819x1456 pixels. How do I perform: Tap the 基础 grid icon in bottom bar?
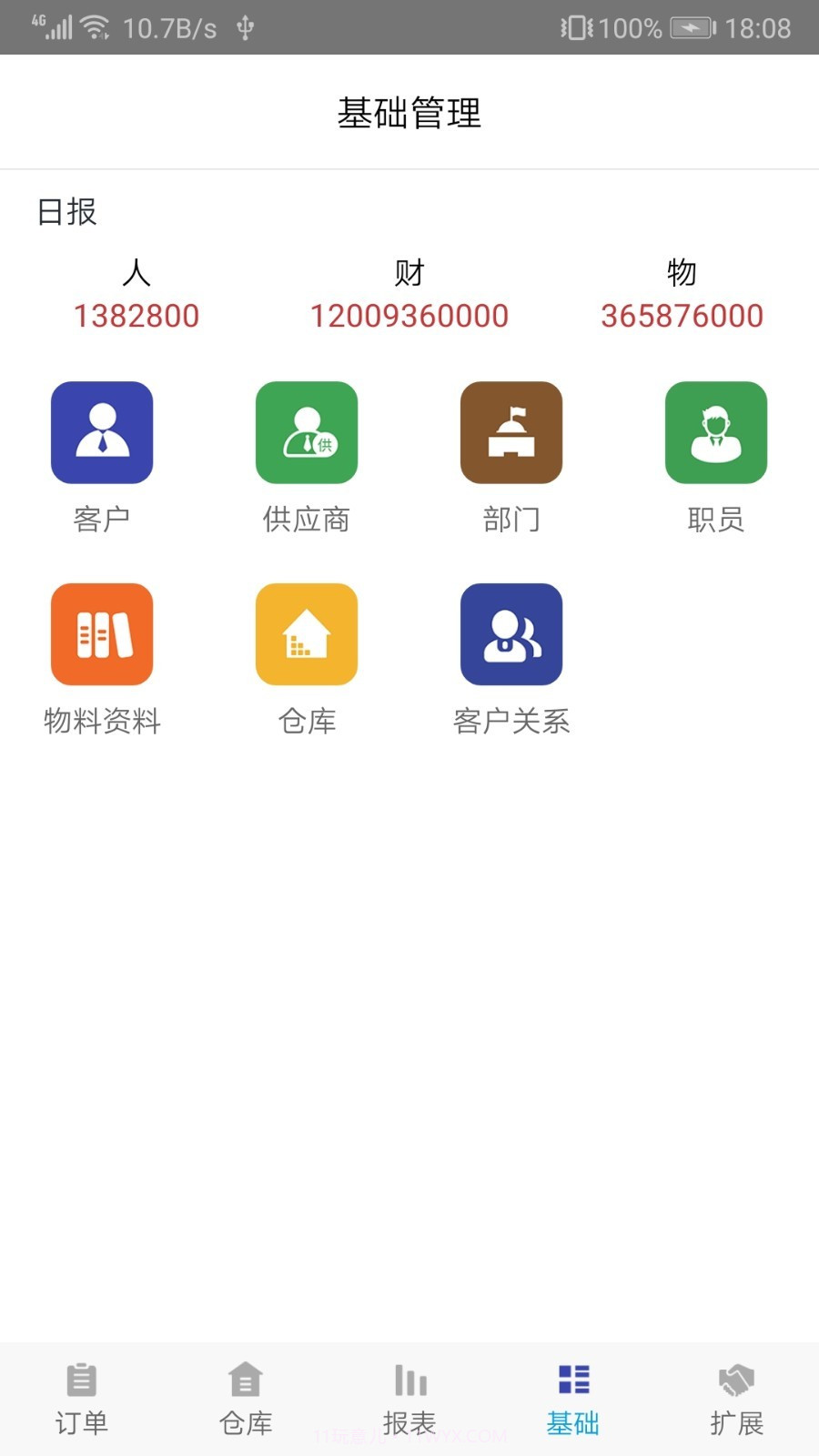pyautogui.click(x=572, y=1380)
